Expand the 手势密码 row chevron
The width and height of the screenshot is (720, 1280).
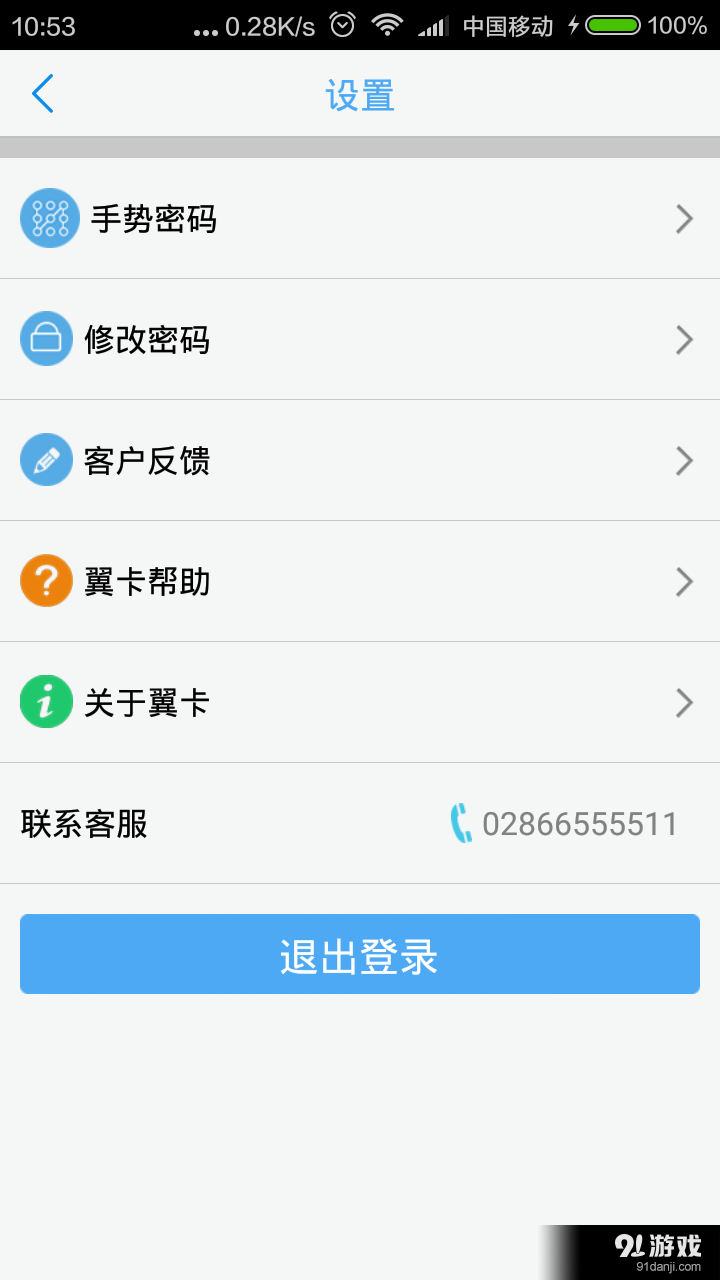click(684, 218)
